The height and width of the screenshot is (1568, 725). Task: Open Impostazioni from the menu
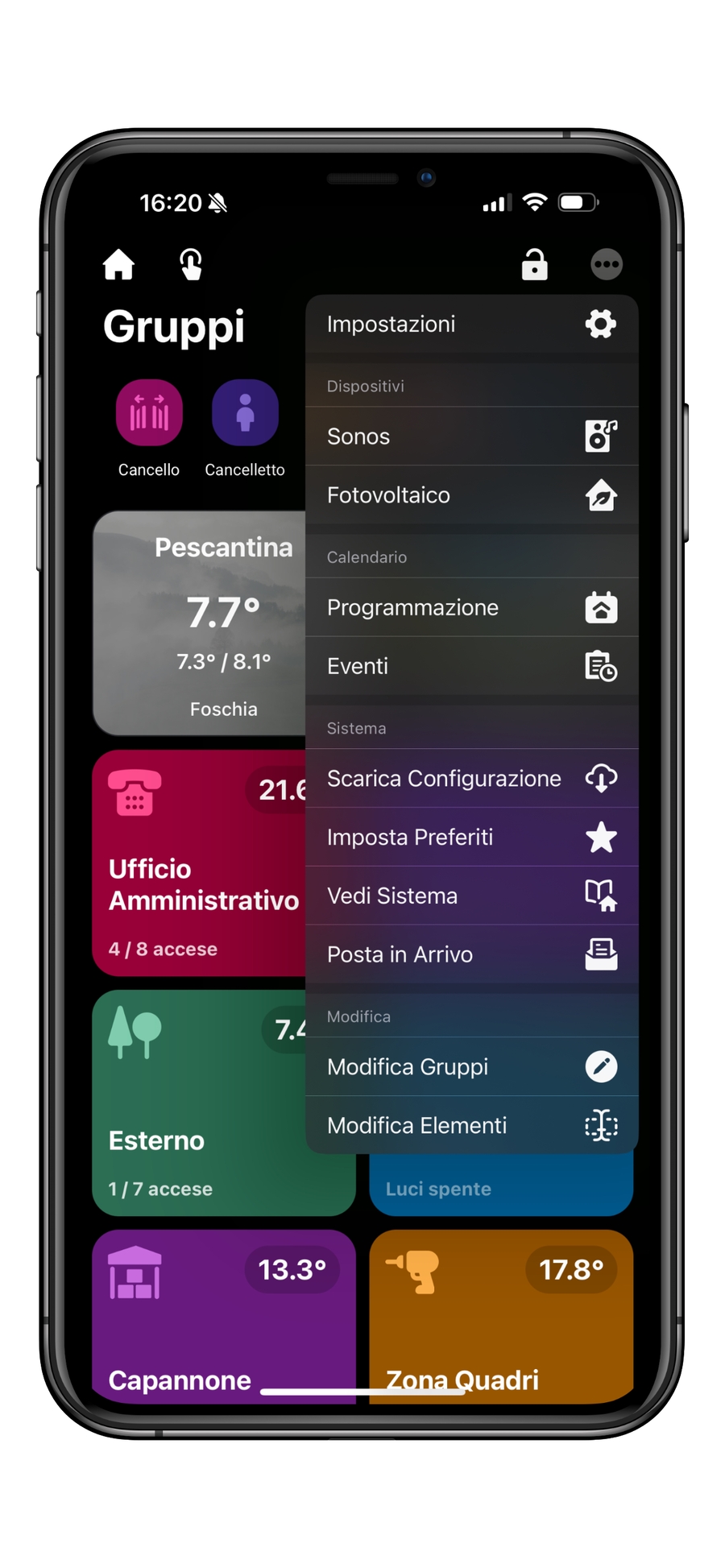(x=471, y=325)
